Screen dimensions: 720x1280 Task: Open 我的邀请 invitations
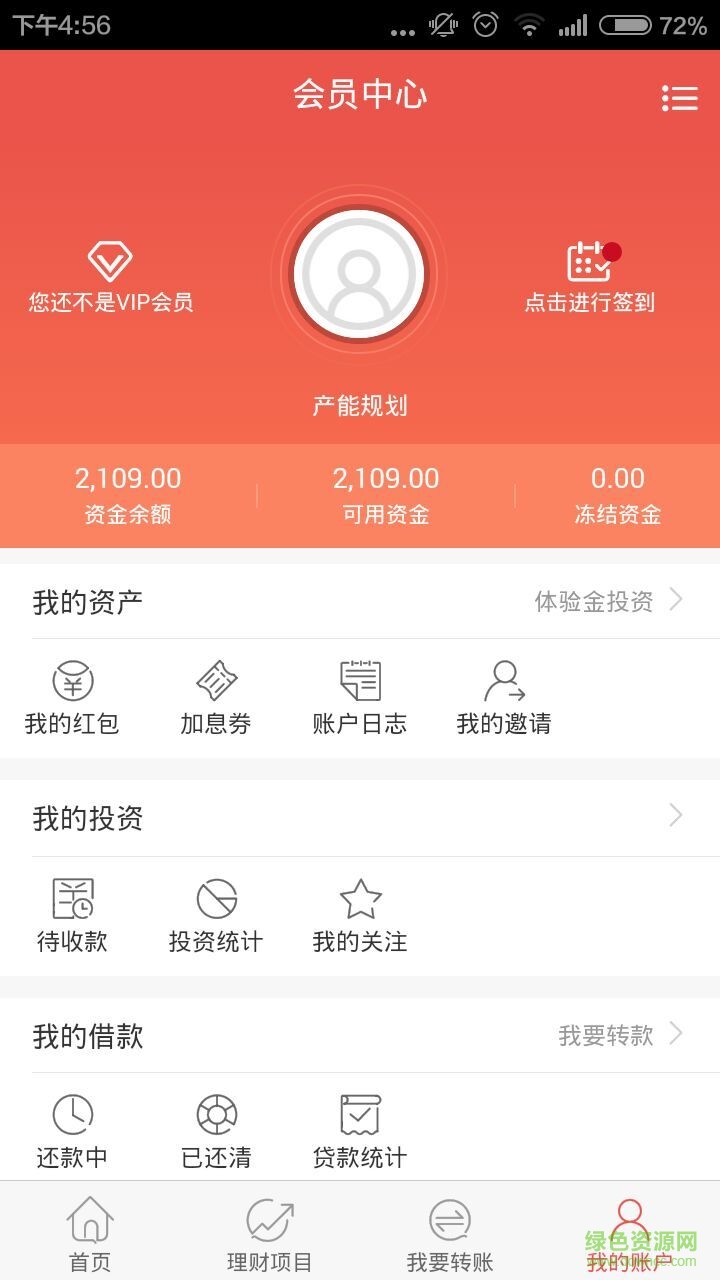[504, 698]
